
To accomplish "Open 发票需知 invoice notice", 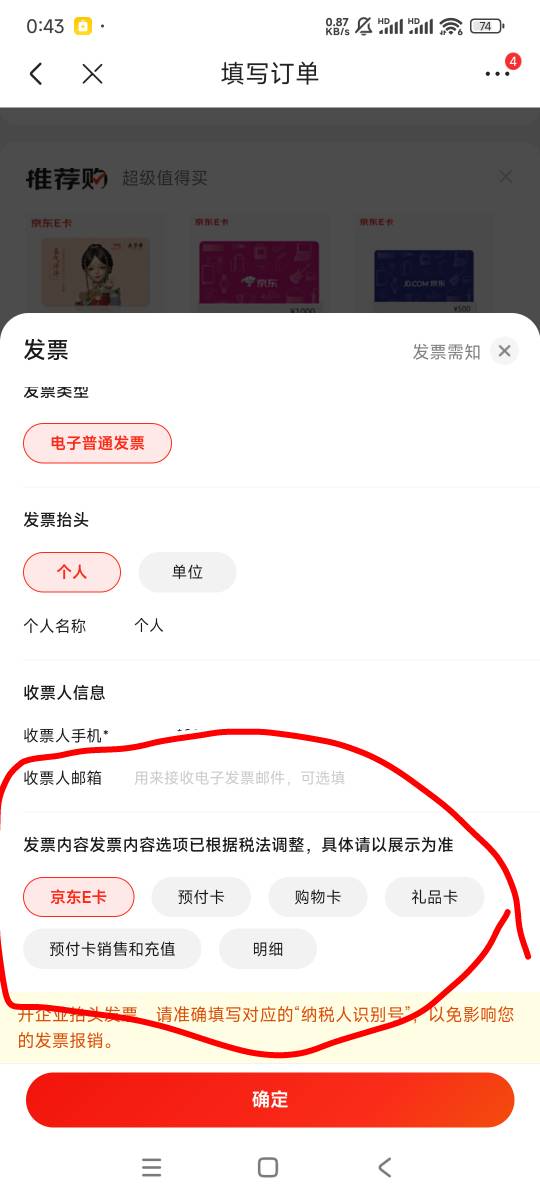I will coord(446,352).
